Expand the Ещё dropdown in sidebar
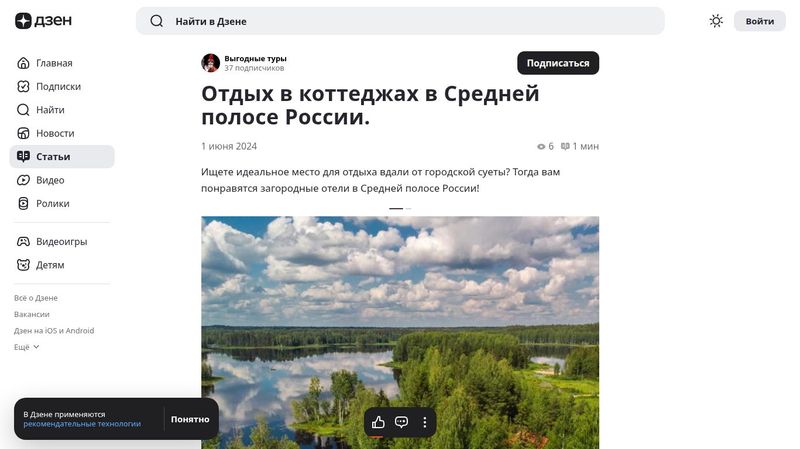The image size is (800, 449). click(27, 347)
